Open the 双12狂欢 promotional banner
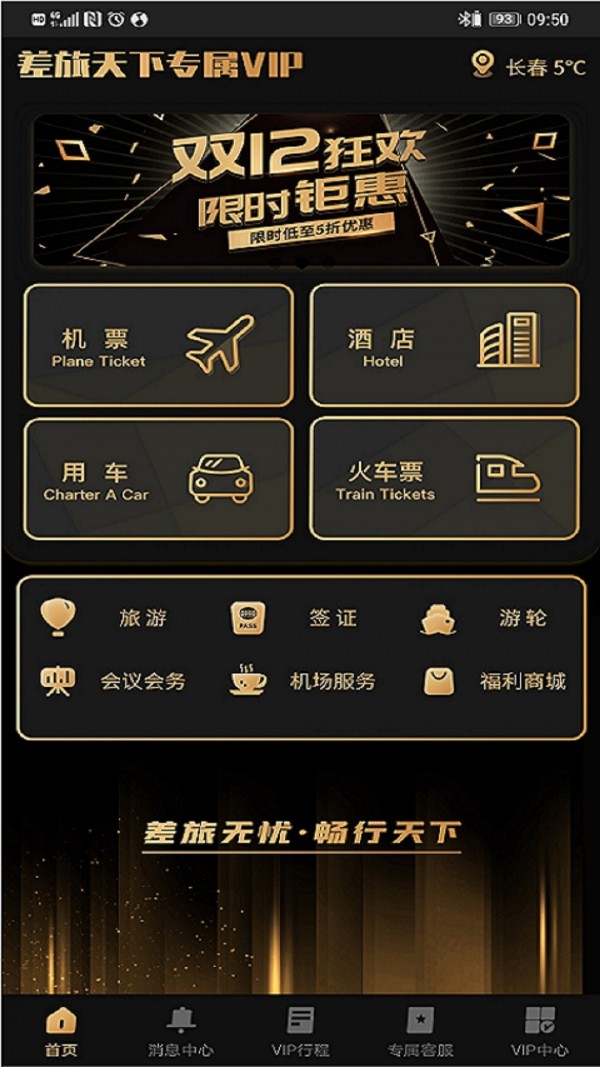Viewport: 600px width, 1067px height. [x=300, y=190]
